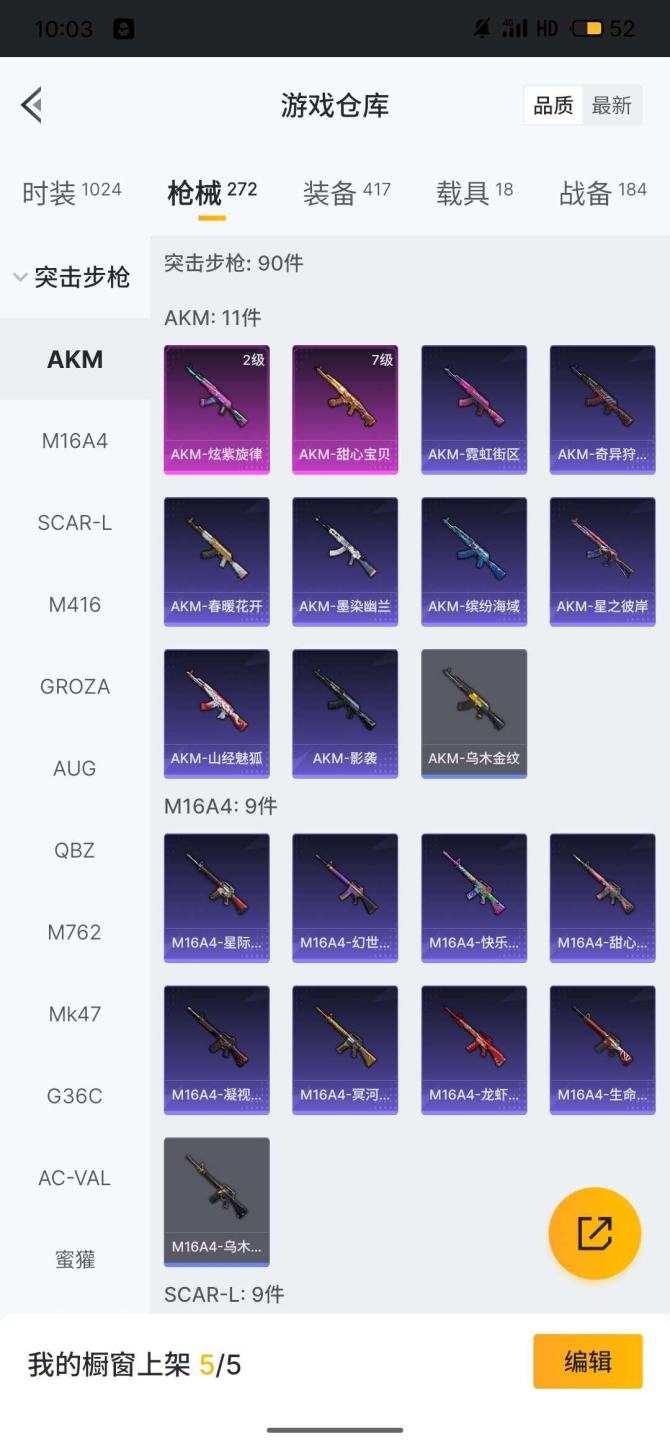Tap the 编辑 button
Viewport: 670px width, 1452px height.
tap(587, 1361)
